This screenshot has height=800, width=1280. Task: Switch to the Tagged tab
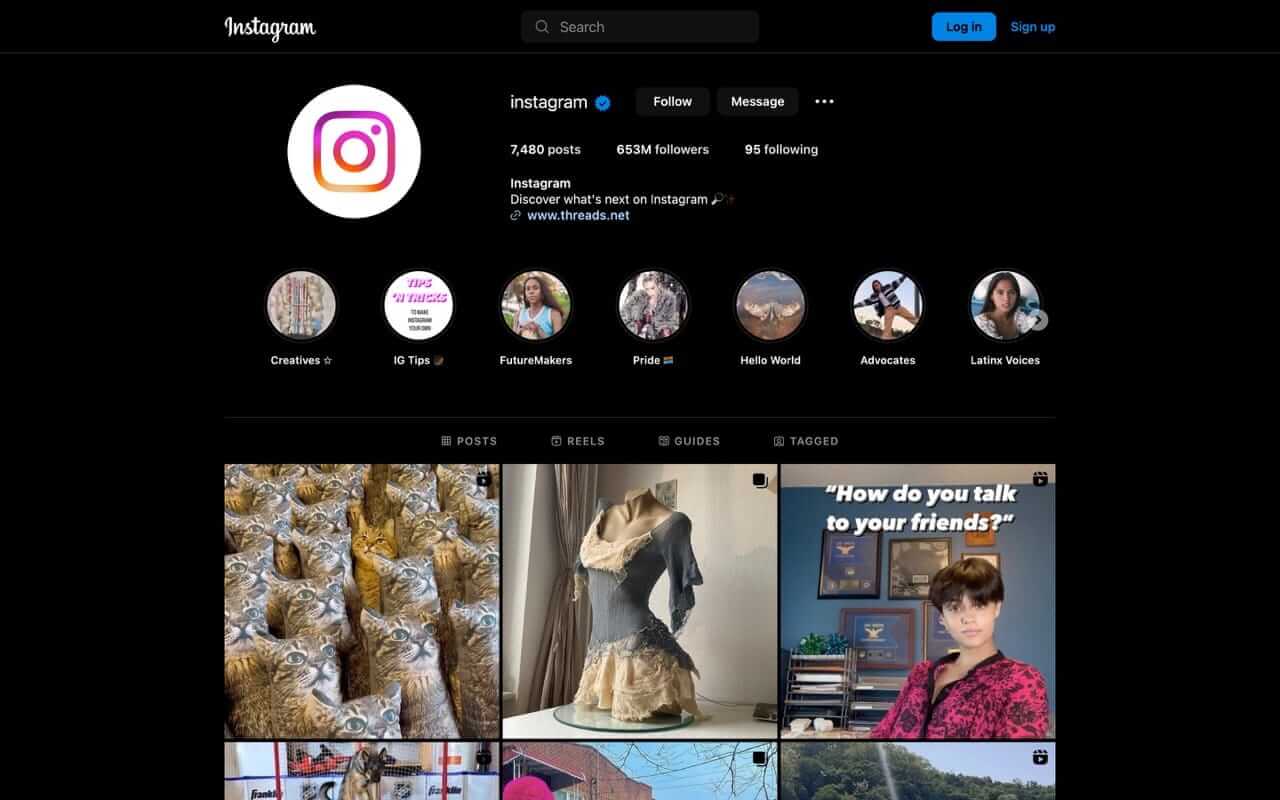point(806,441)
